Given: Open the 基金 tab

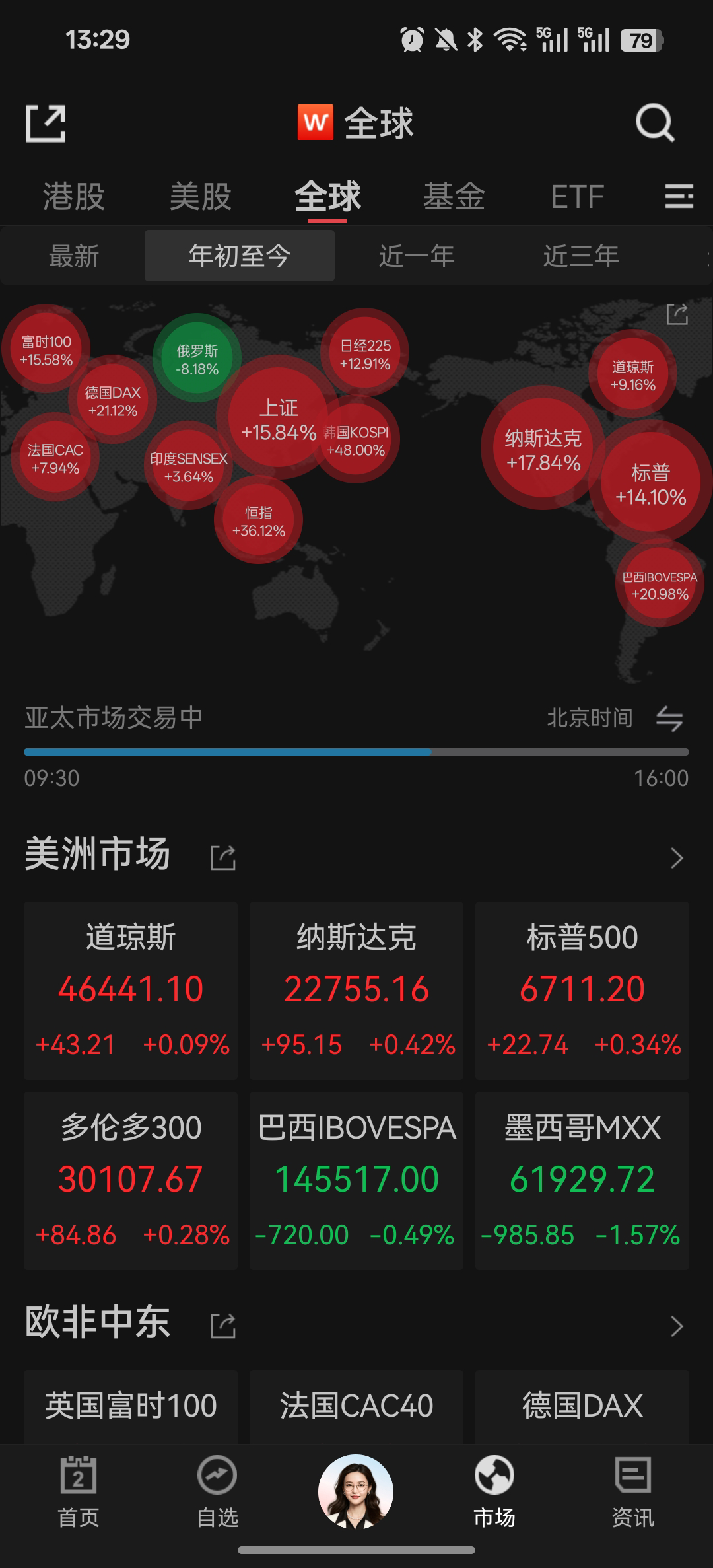Looking at the screenshot, I should coord(454,196).
